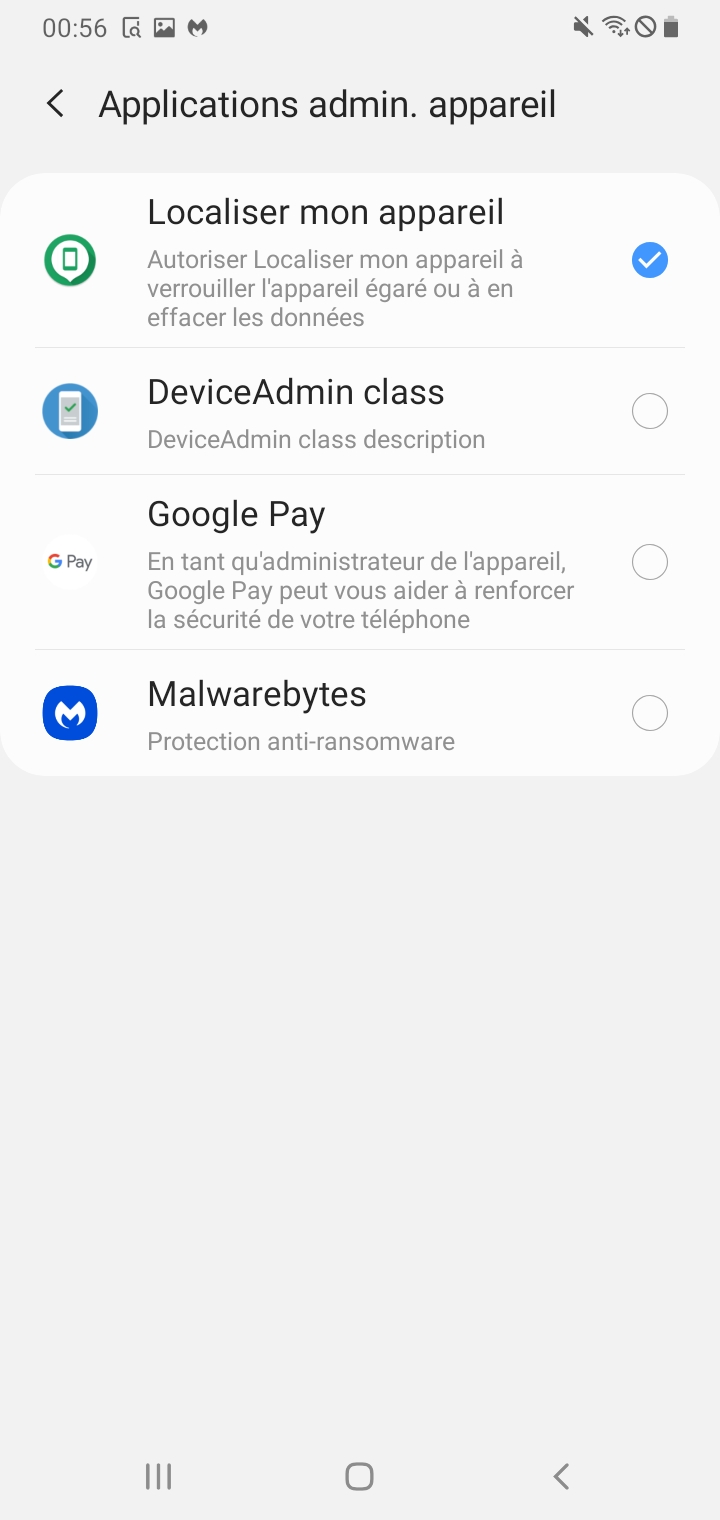Click the DeviceAdmin class app icon

(x=70, y=411)
